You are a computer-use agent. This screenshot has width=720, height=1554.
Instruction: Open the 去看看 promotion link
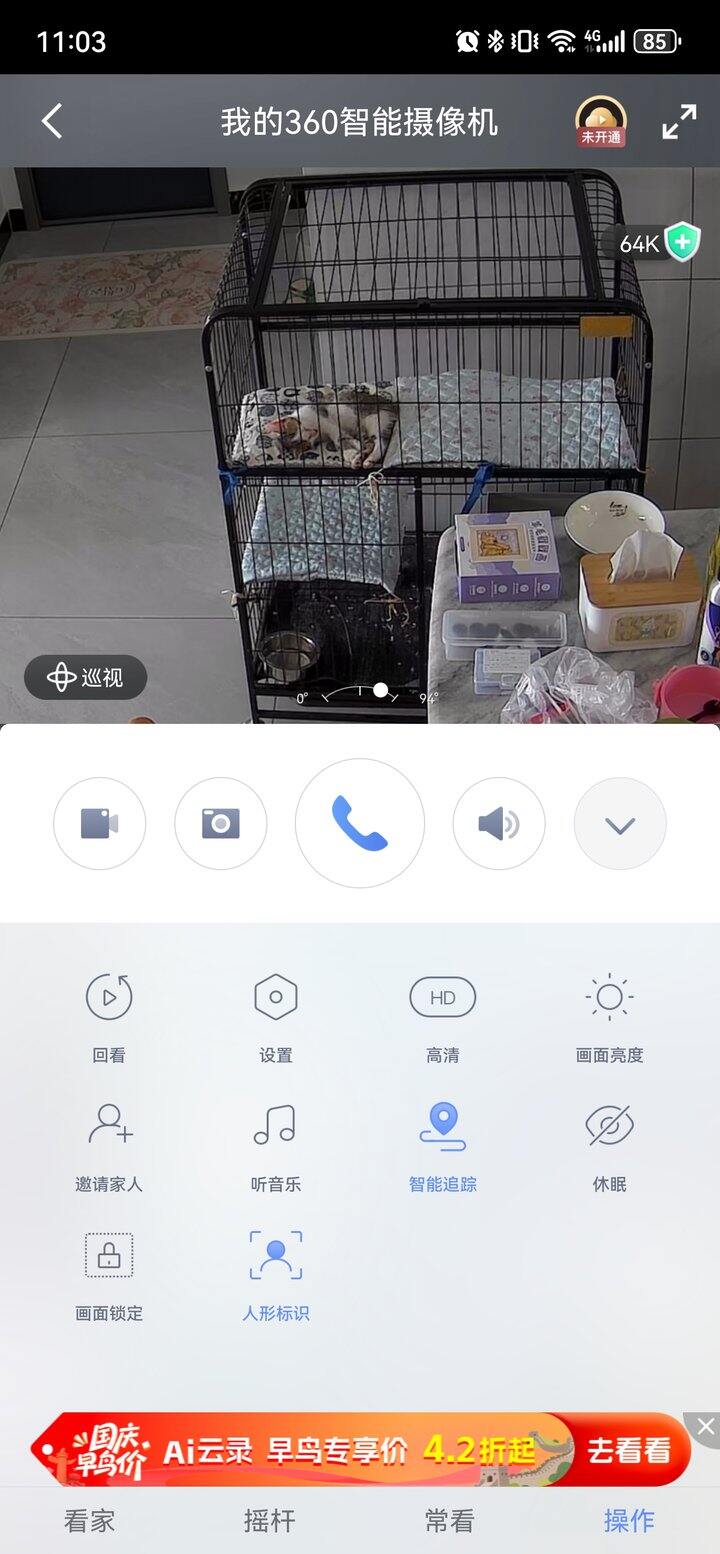point(628,1447)
